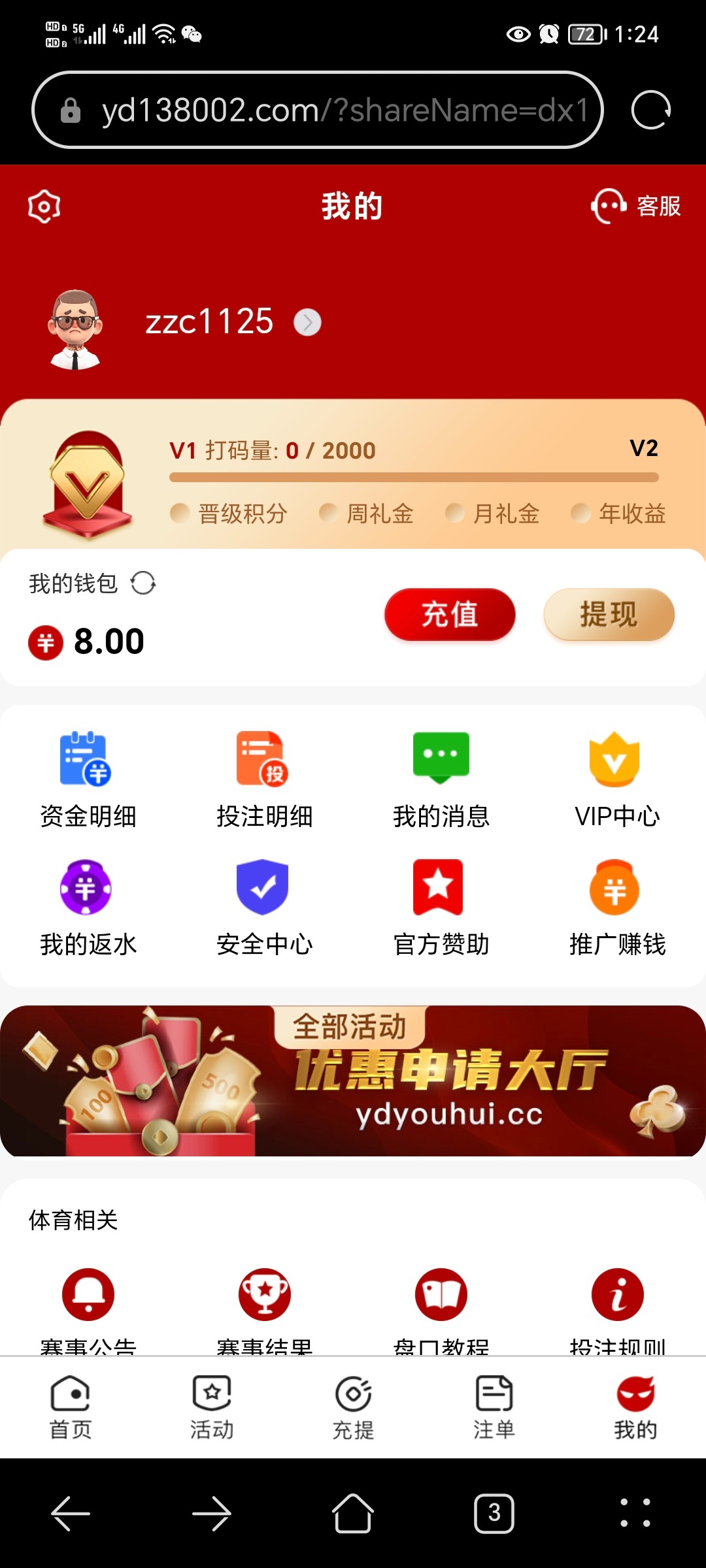This screenshot has height=1568, width=706.
Task: Tap the 提现 withdraw button
Action: [x=609, y=615]
